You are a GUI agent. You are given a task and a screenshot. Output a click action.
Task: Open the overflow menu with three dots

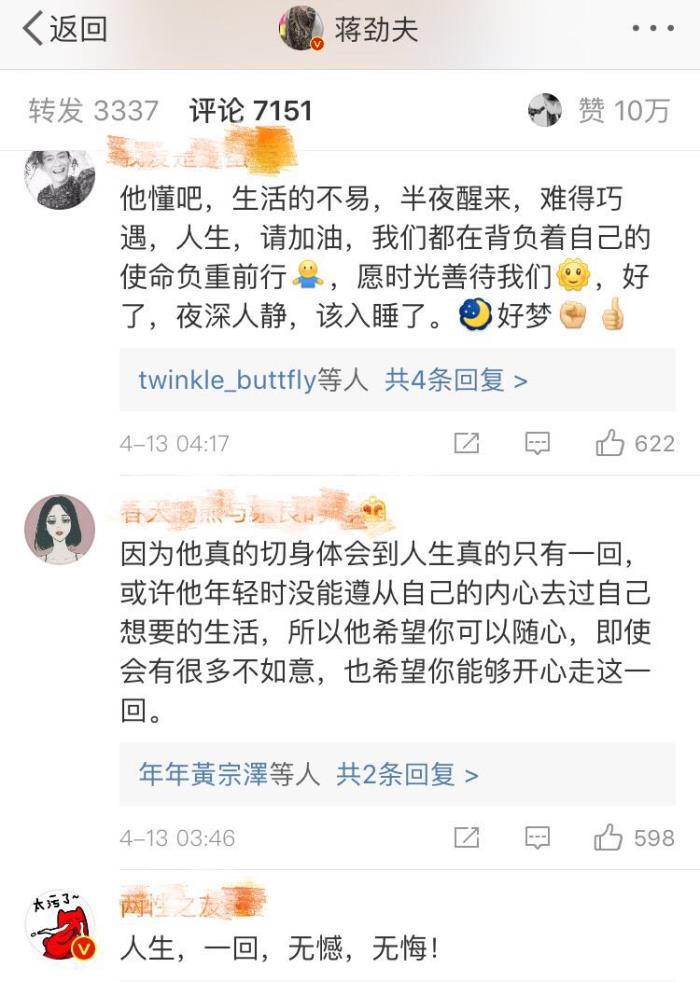point(654,30)
